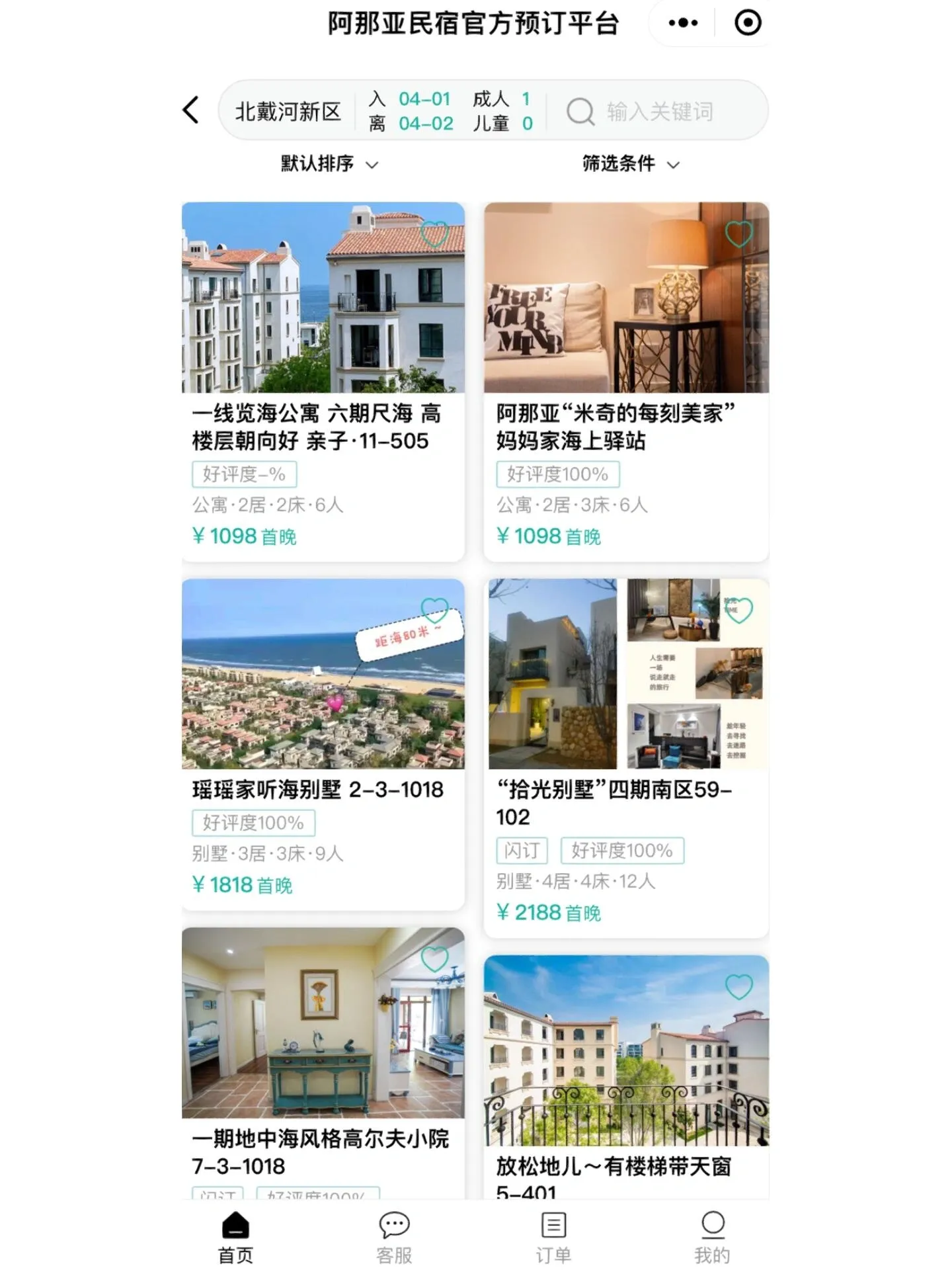The height and width of the screenshot is (1270, 952).
Task: Switch to 我的 tab
Action: pyautogui.click(x=712, y=1237)
